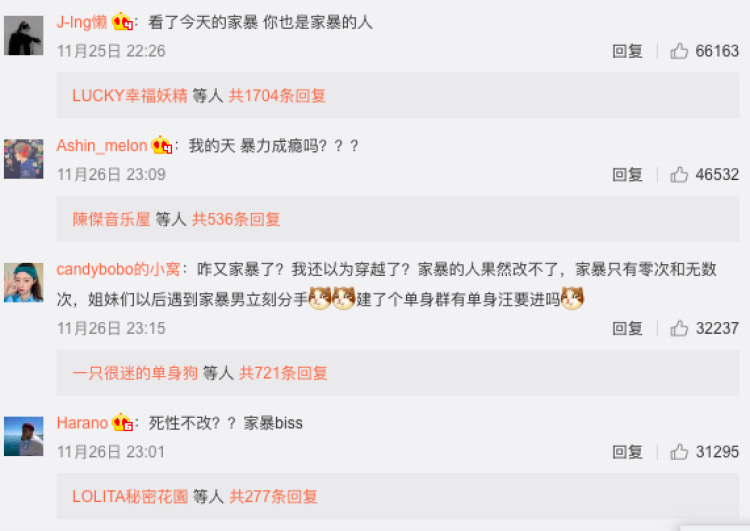750x531 pixels.
Task: Expand the 共1704条回复 replies
Action: point(277,96)
